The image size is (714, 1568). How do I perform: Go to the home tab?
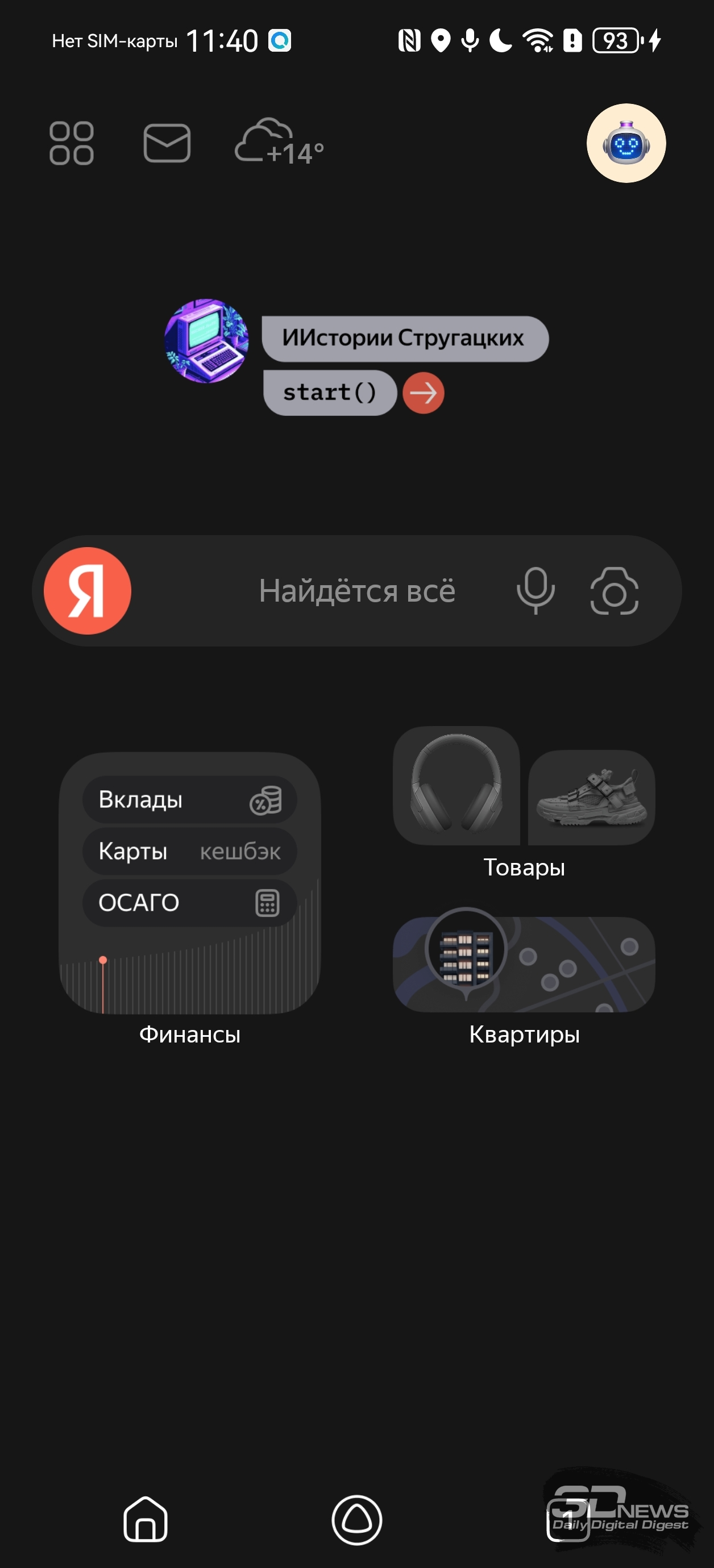tap(146, 1519)
